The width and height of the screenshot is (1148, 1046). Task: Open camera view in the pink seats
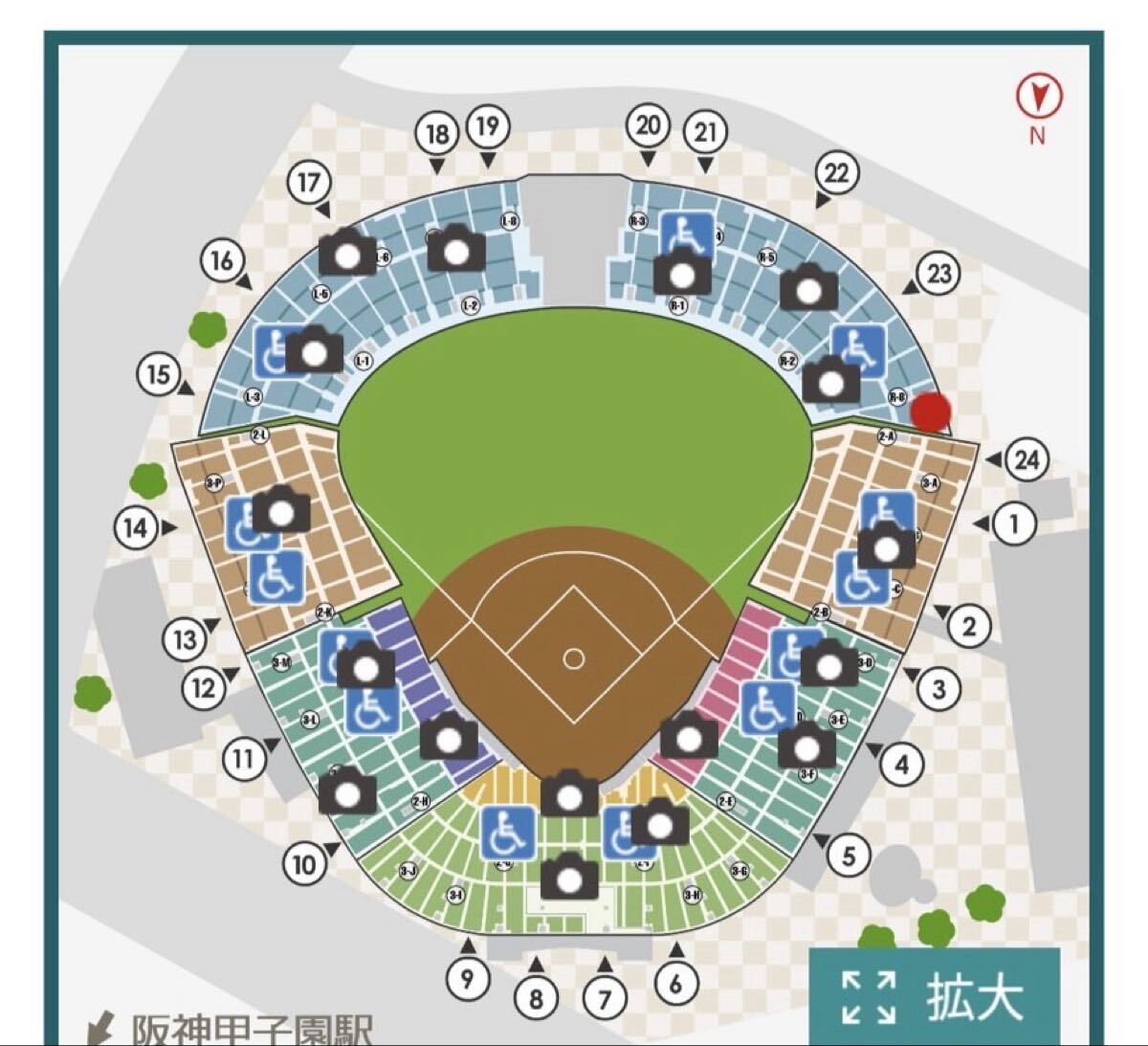[689, 738]
